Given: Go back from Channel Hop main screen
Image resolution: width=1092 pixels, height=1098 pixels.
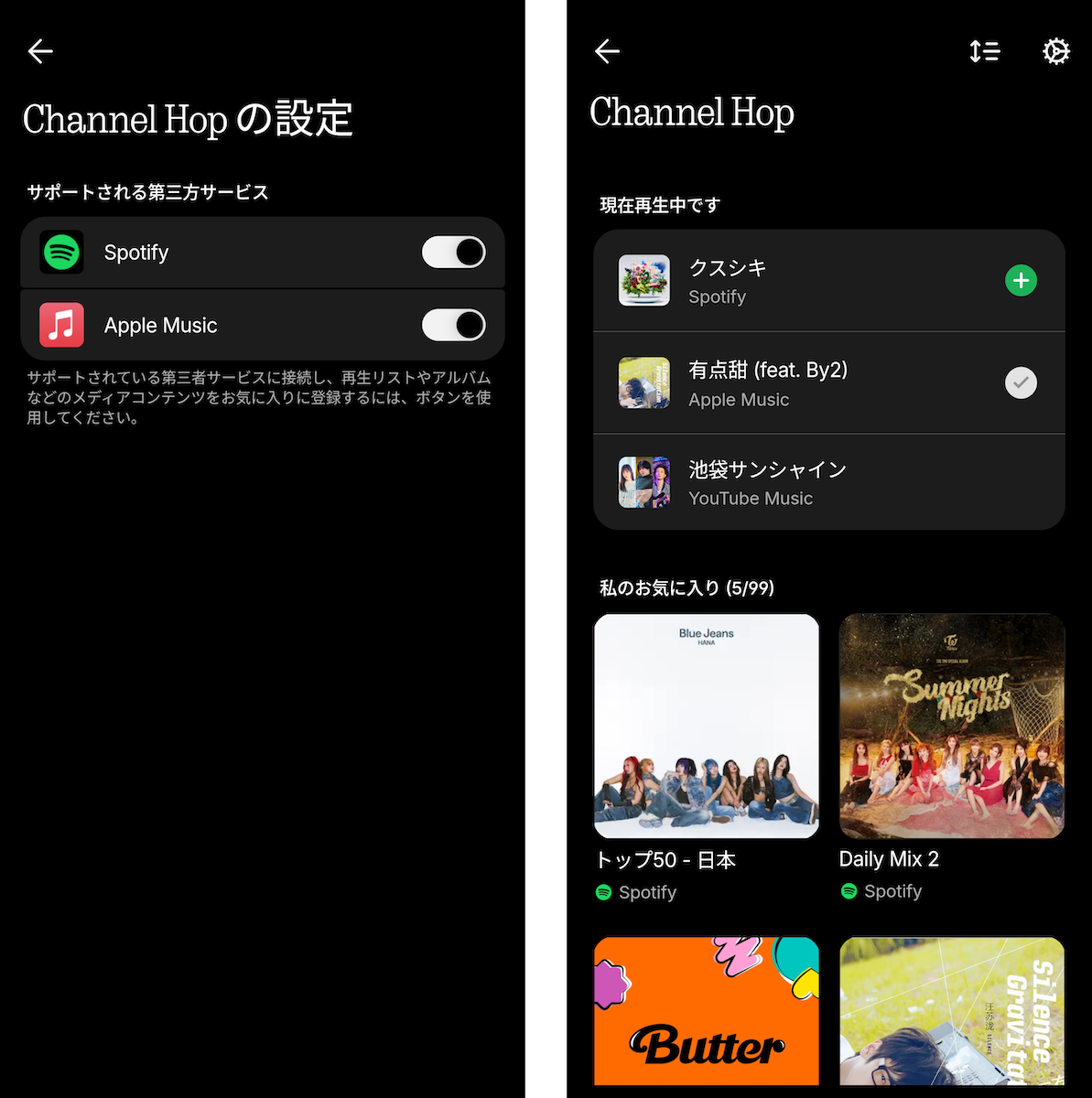Looking at the screenshot, I should (607, 51).
